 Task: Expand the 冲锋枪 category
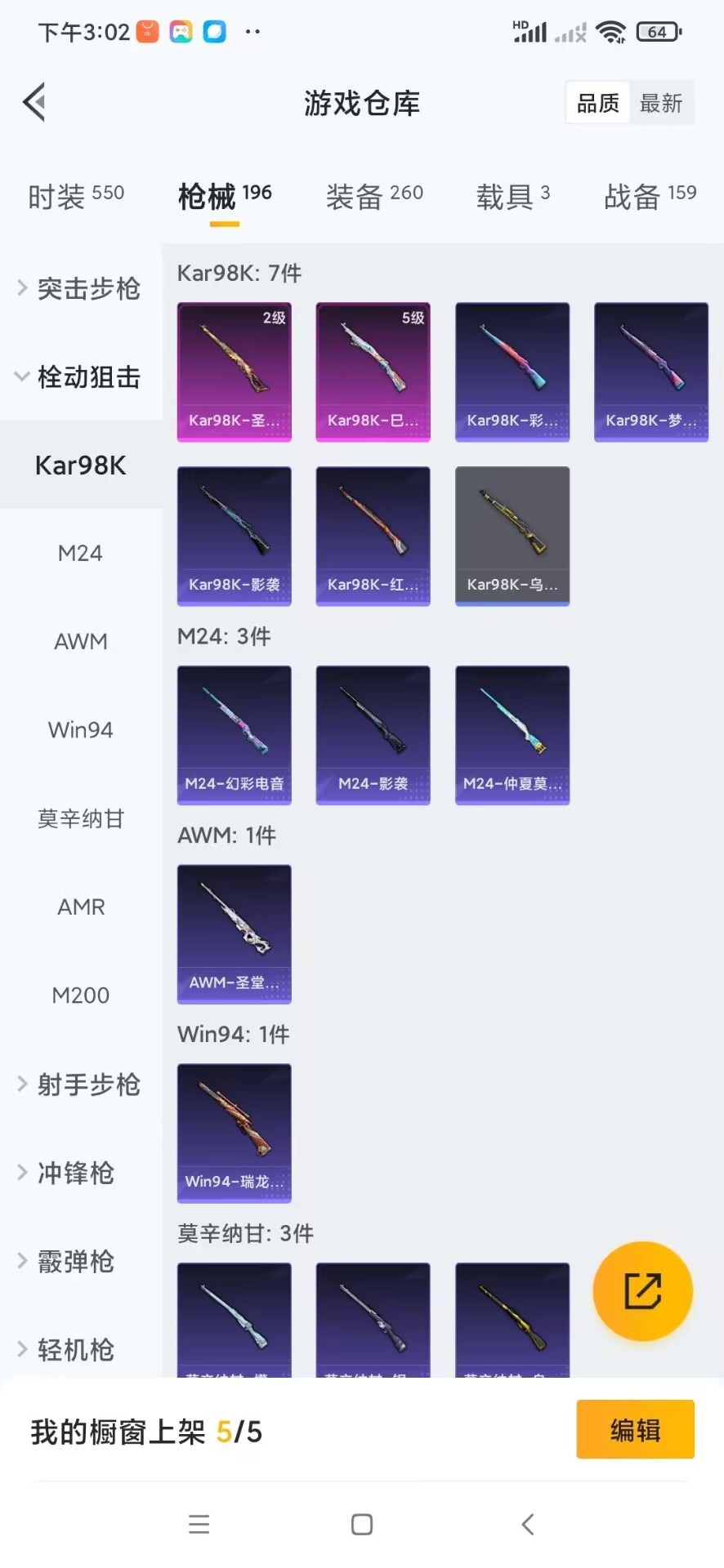coord(75,1173)
